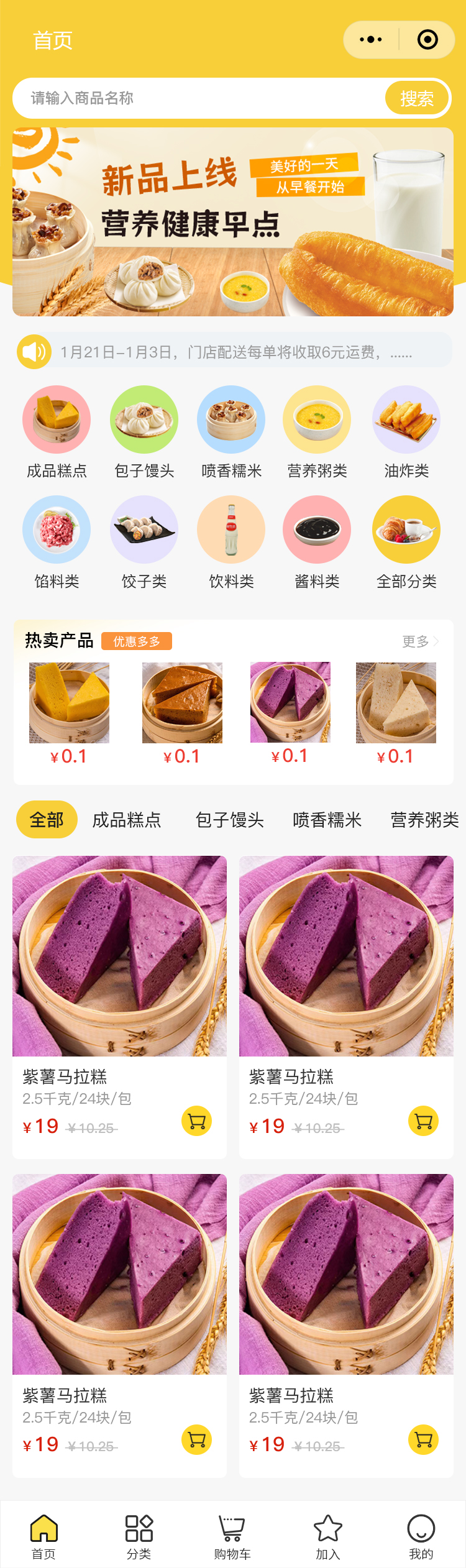The height and width of the screenshot is (1568, 466).
Task: Open the 新品上线 breakfast banner
Action: 233,222
